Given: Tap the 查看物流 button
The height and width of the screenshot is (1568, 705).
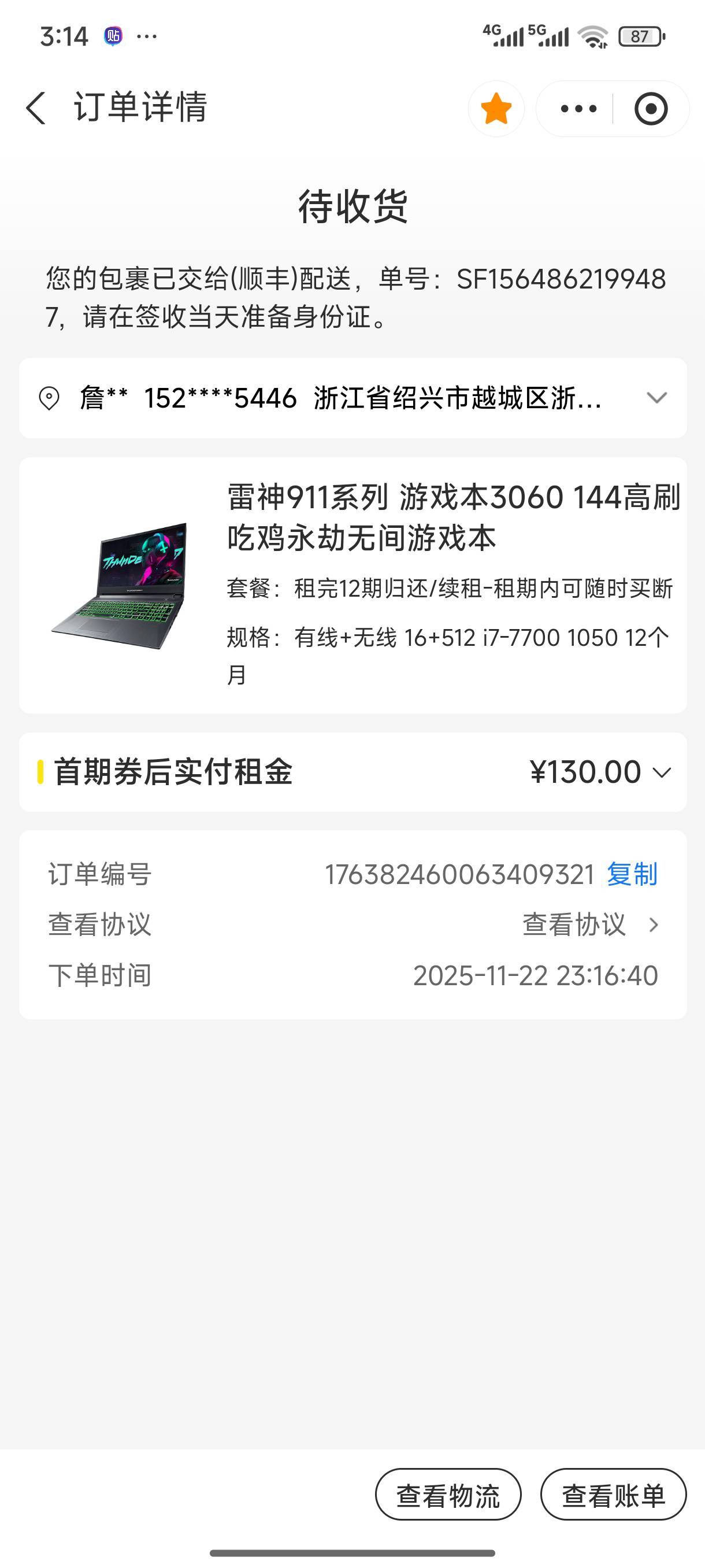Looking at the screenshot, I should click(x=448, y=1495).
